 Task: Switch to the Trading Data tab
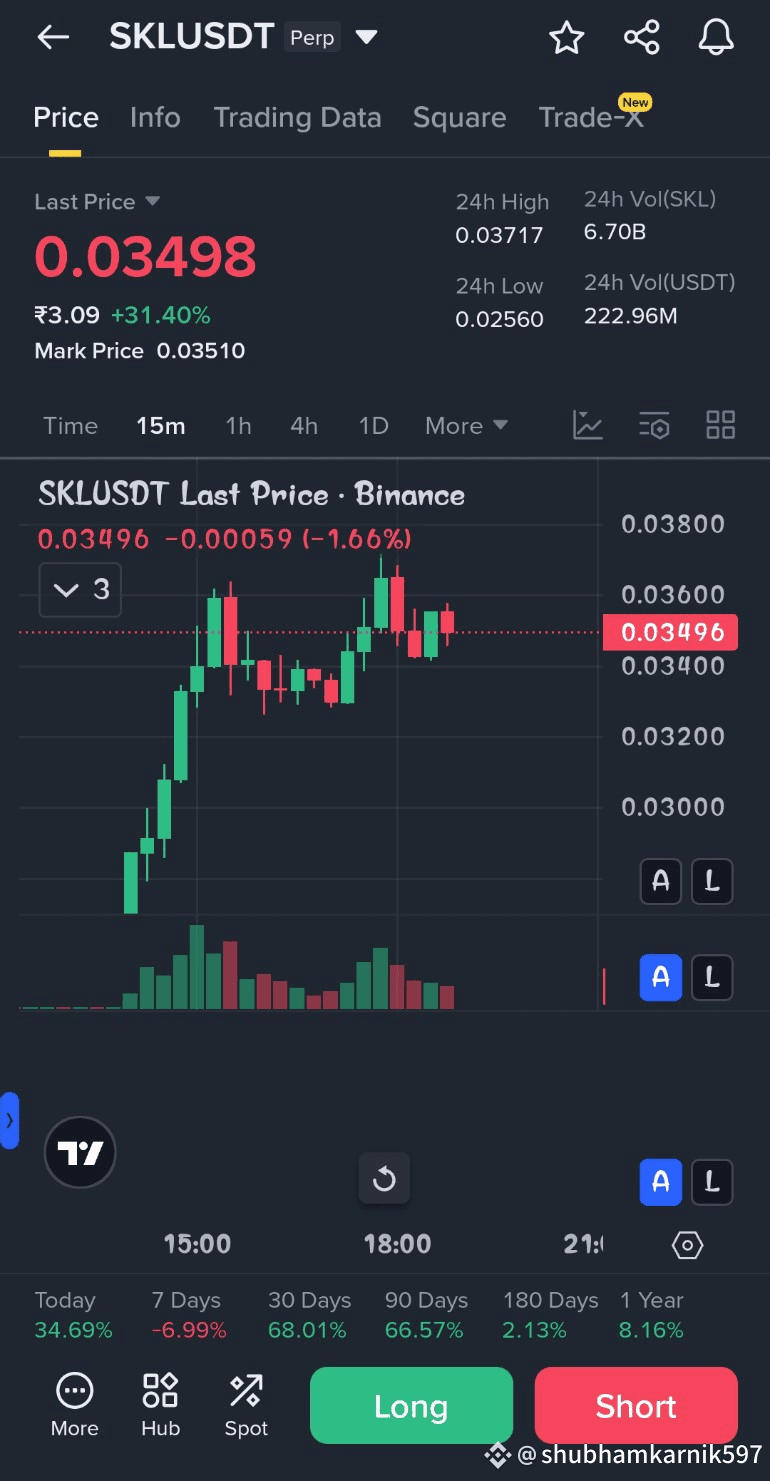click(x=297, y=118)
